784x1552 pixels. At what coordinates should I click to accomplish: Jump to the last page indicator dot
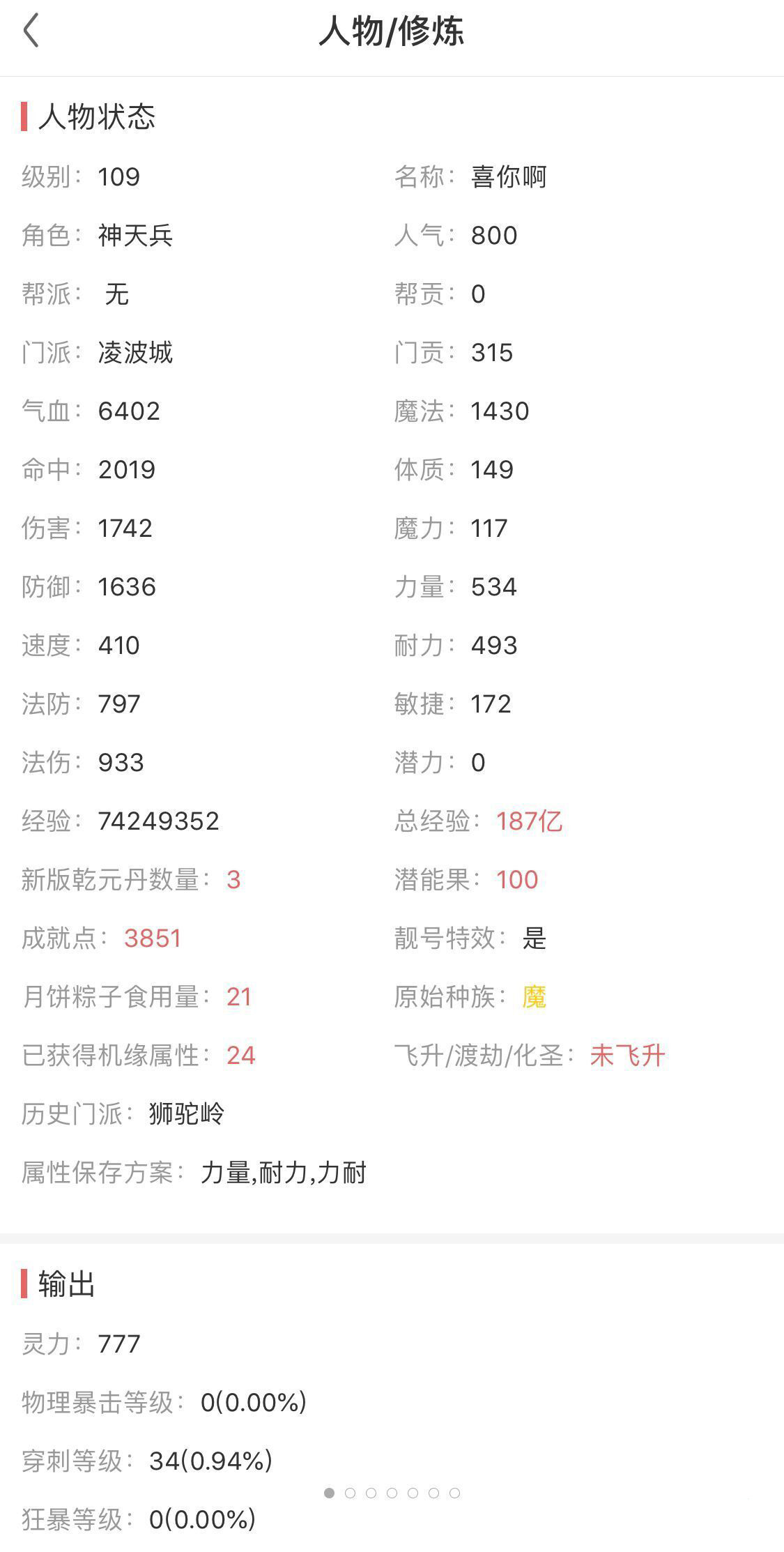454,1493
